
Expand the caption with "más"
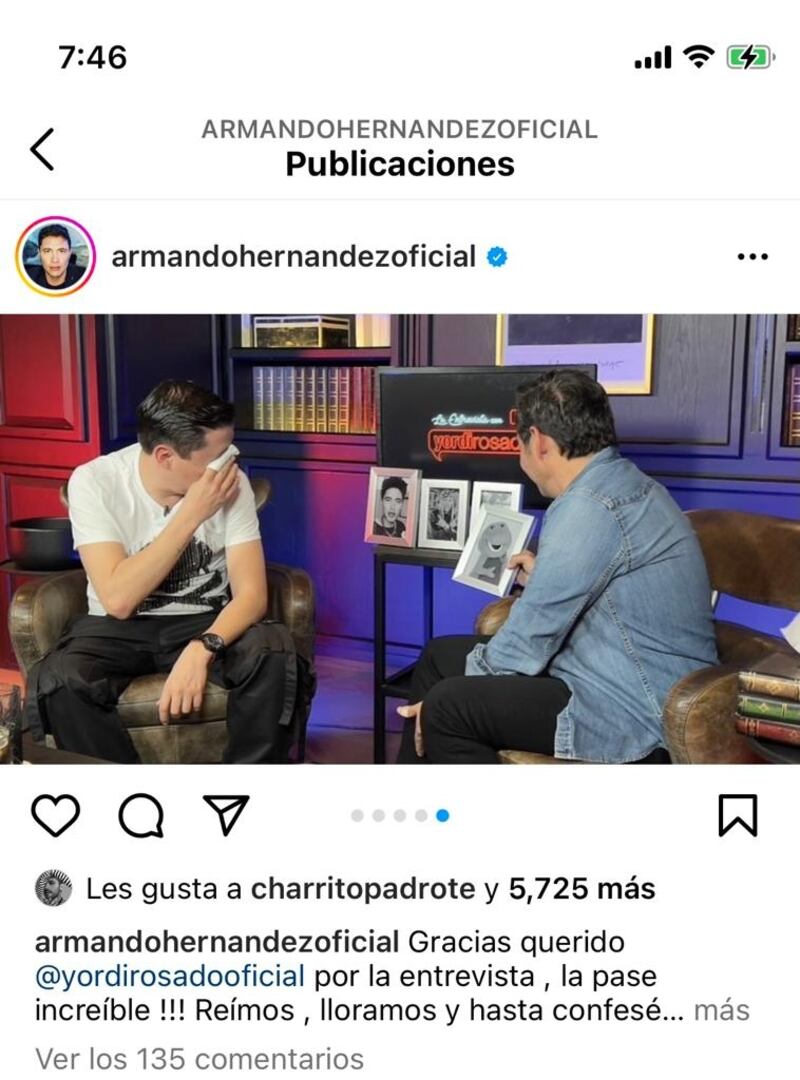tap(721, 1011)
